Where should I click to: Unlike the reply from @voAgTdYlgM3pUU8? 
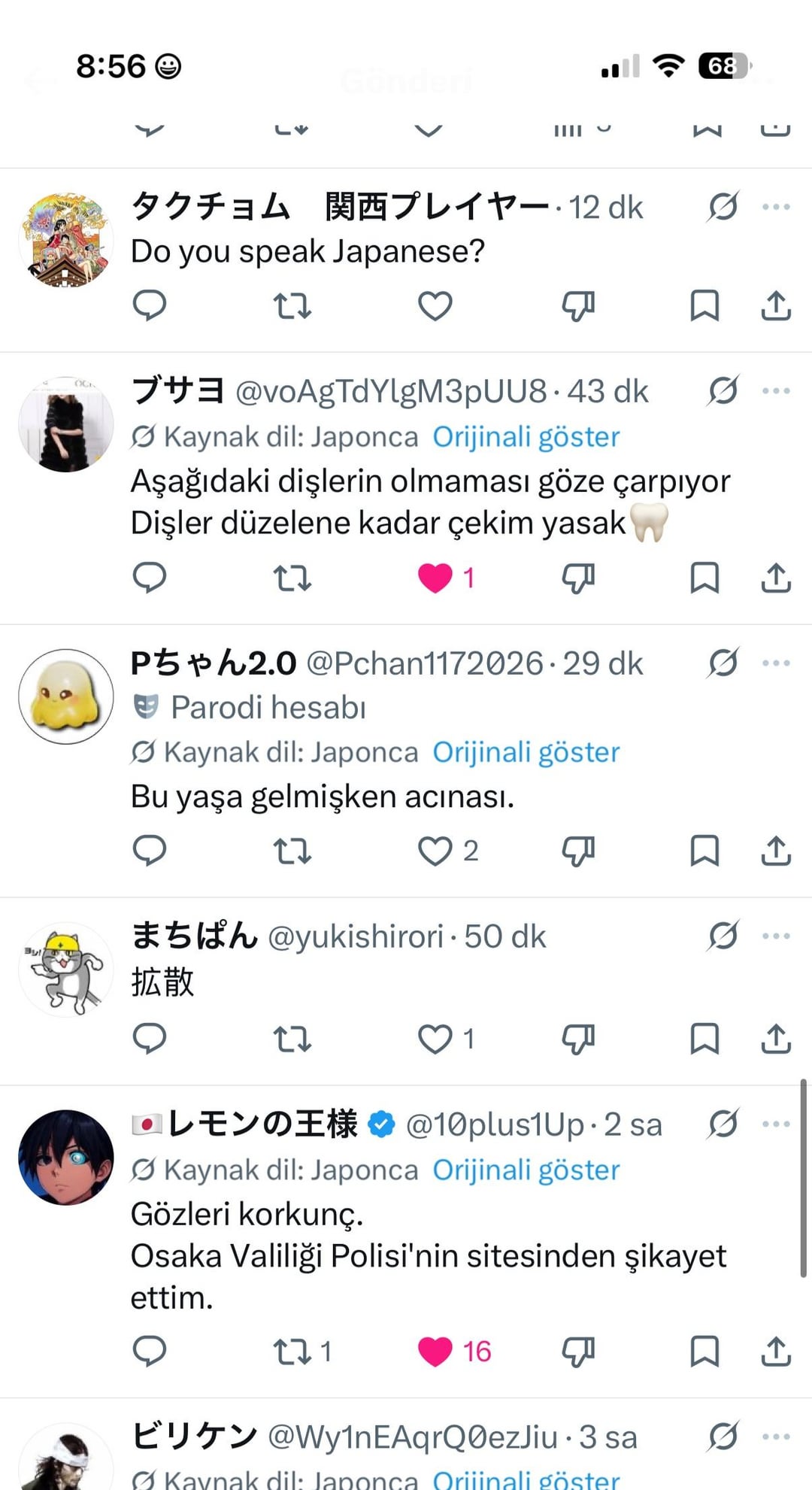pyautogui.click(x=435, y=578)
